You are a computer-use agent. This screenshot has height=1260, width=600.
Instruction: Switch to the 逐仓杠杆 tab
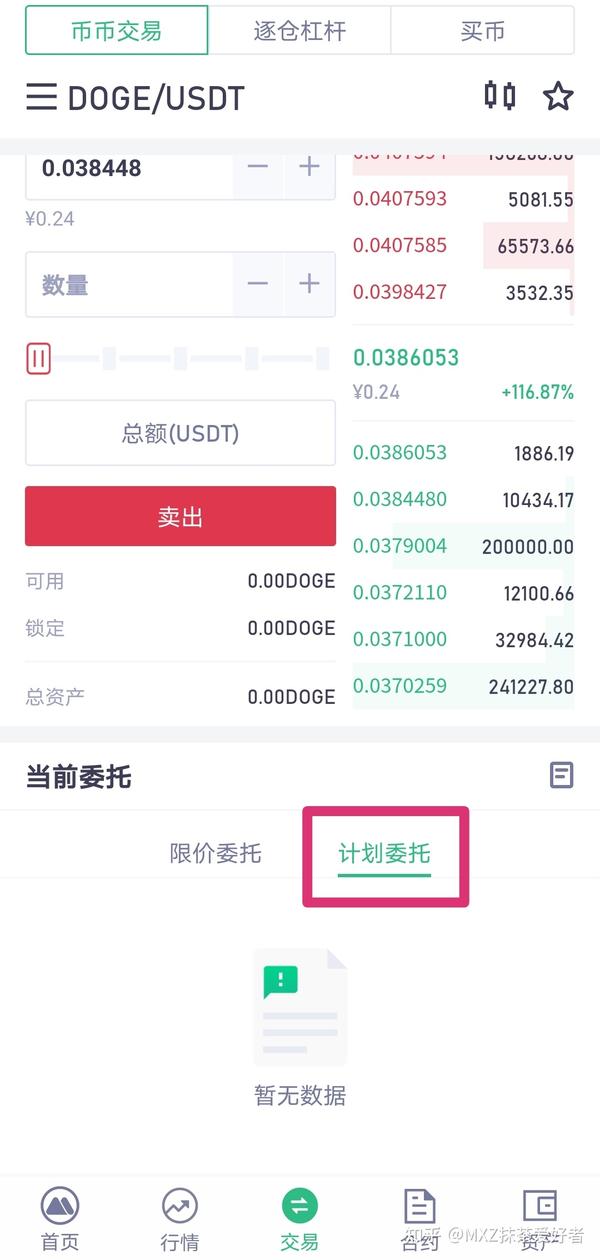[x=299, y=30]
